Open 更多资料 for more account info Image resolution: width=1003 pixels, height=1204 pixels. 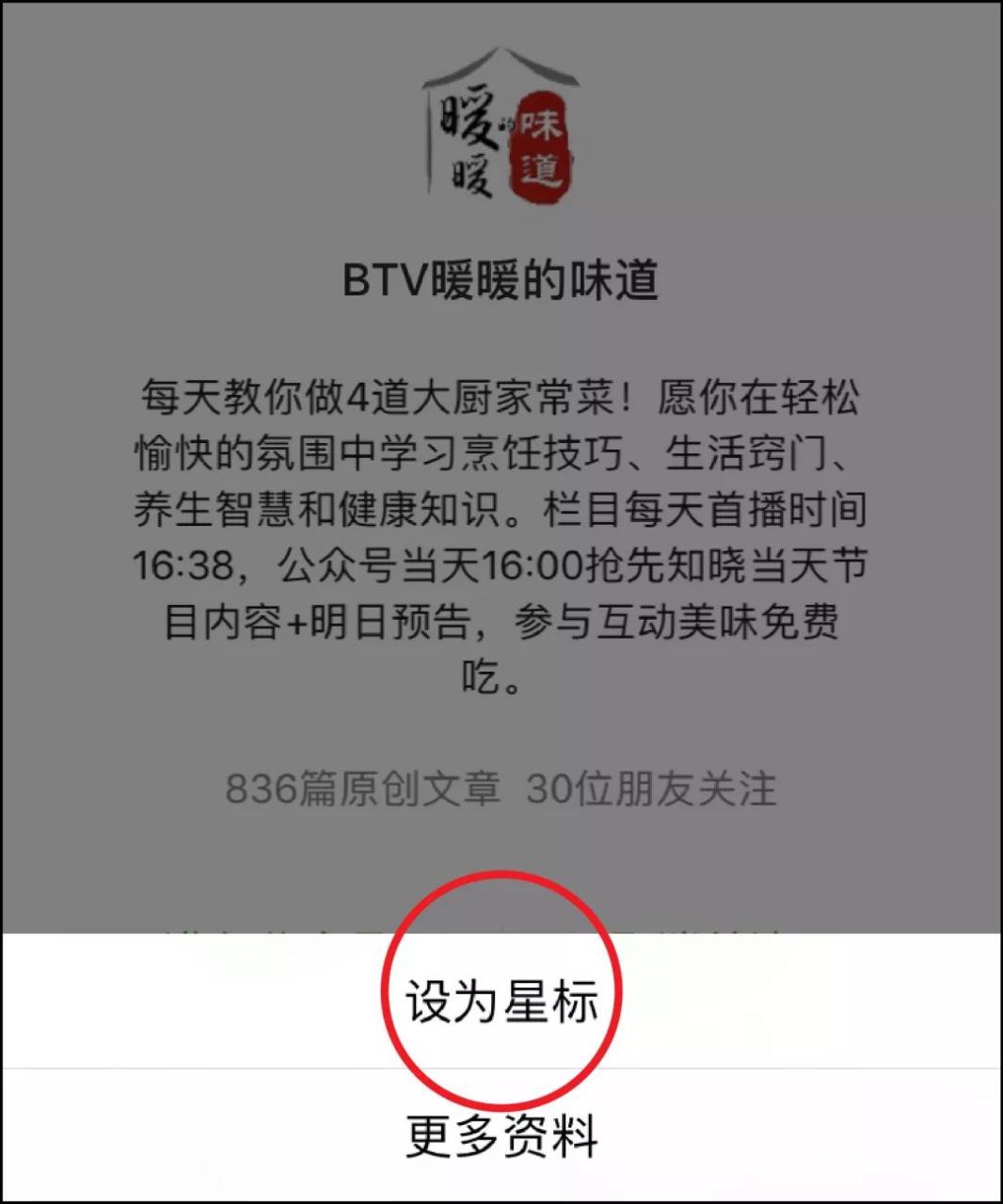[501, 1135]
